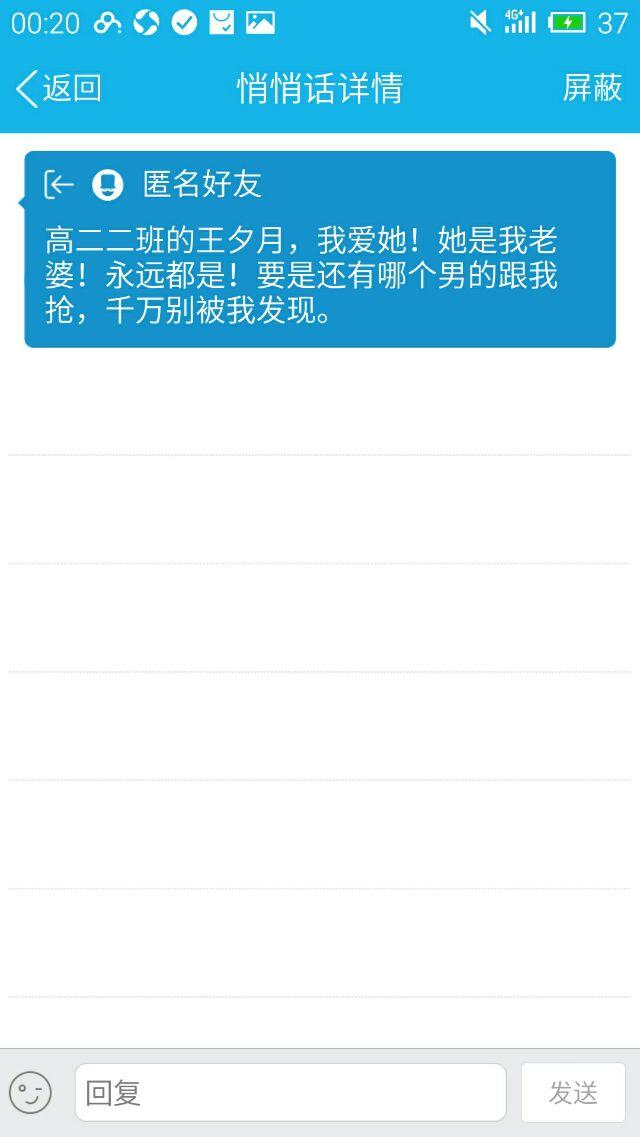Send the reply with 发送
The image size is (640, 1137).
point(573,1092)
